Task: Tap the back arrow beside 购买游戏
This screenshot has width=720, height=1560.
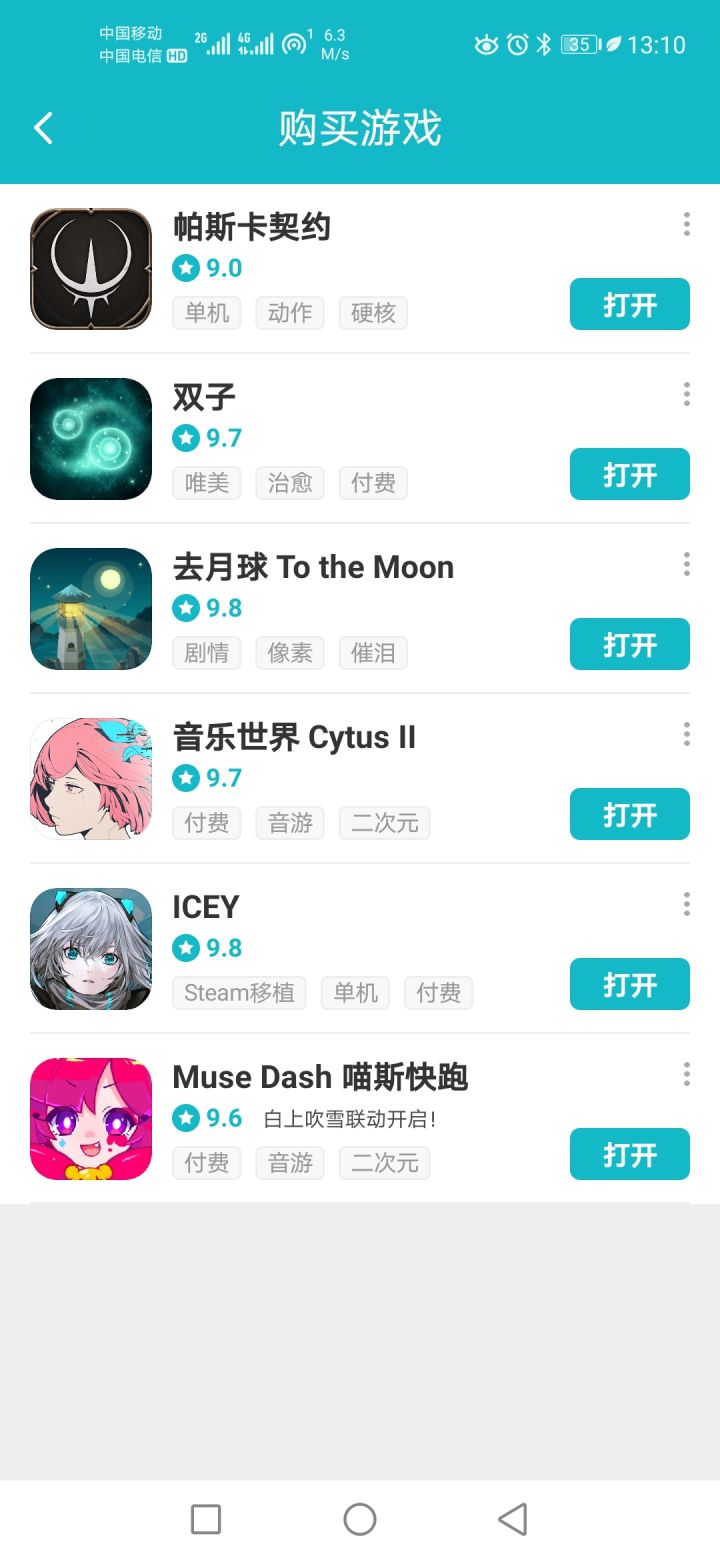Action: point(43,128)
